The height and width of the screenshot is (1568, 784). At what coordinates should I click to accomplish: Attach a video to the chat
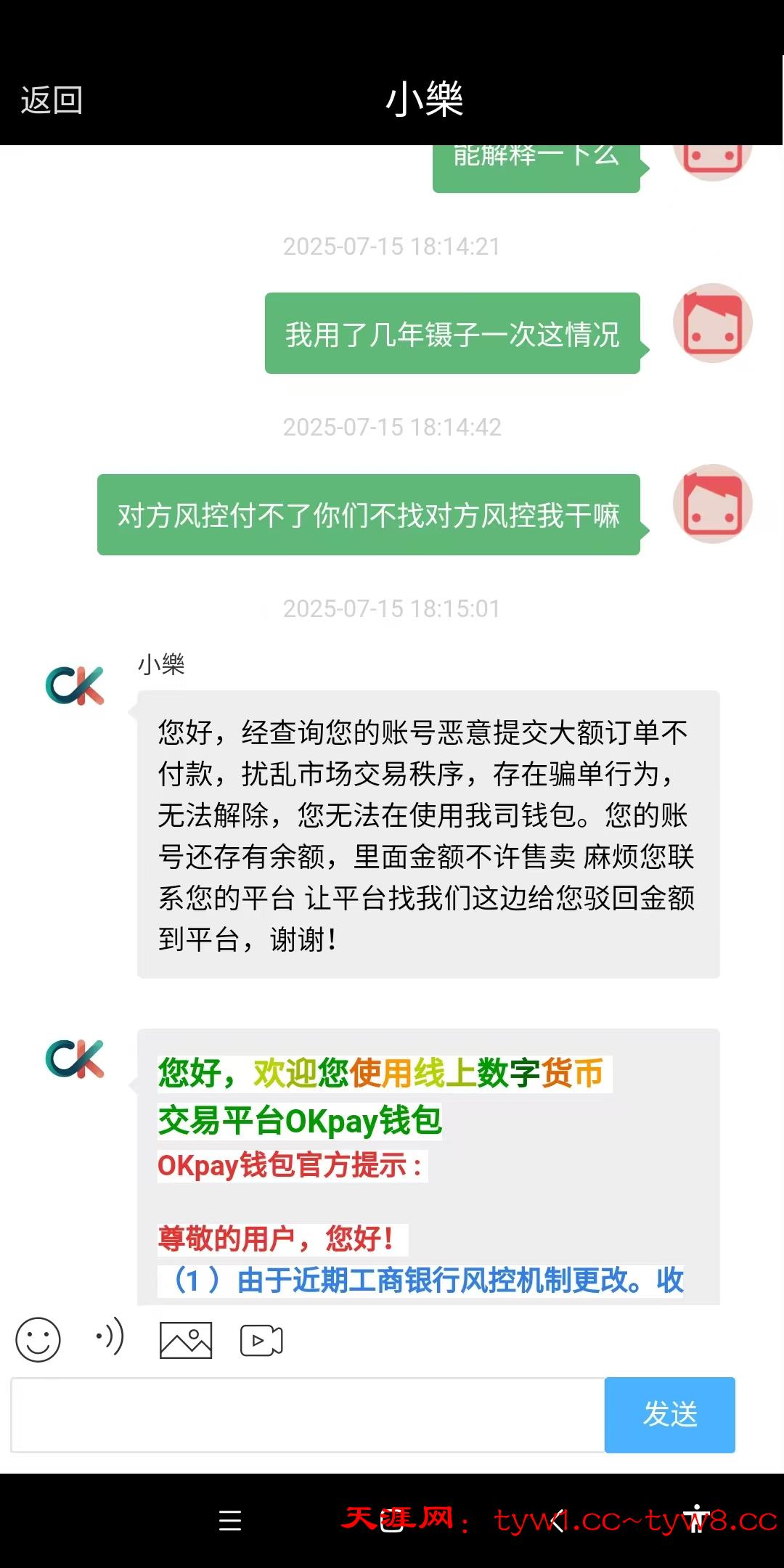tap(261, 1340)
